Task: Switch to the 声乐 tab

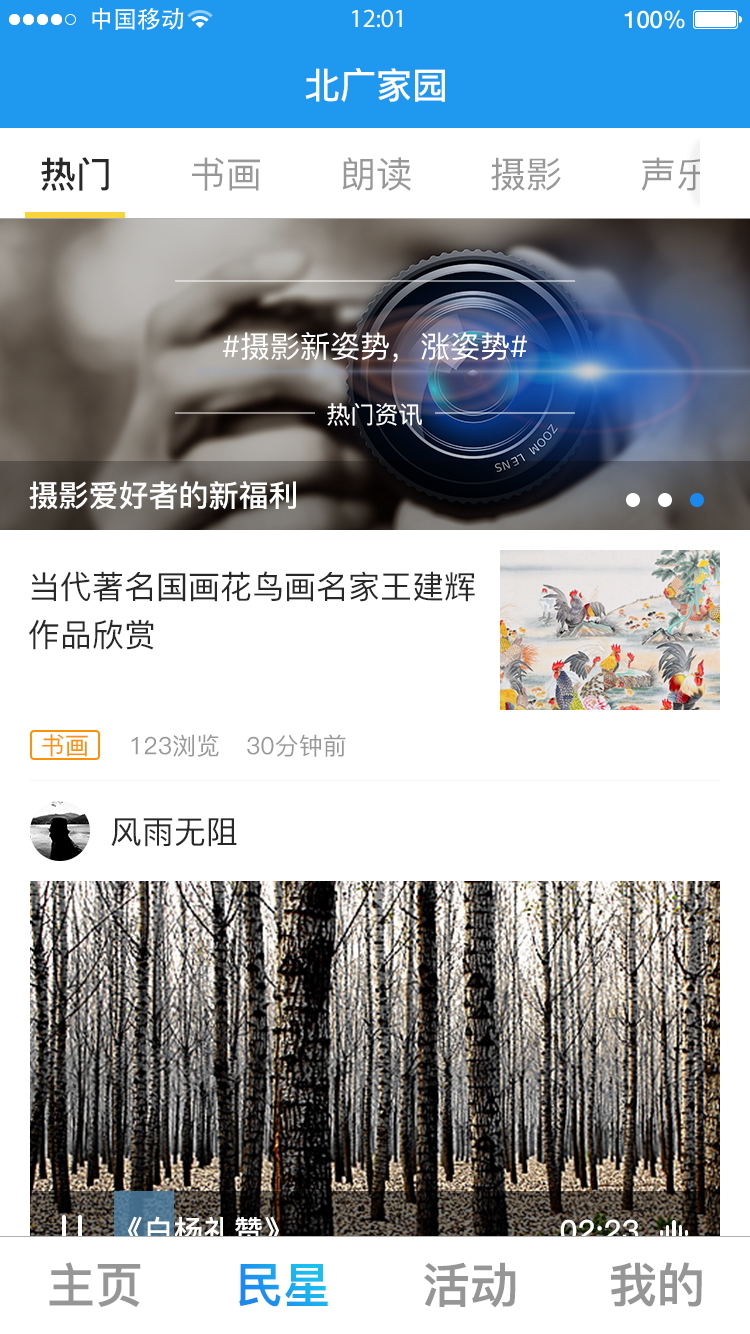Action: (x=670, y=175)
